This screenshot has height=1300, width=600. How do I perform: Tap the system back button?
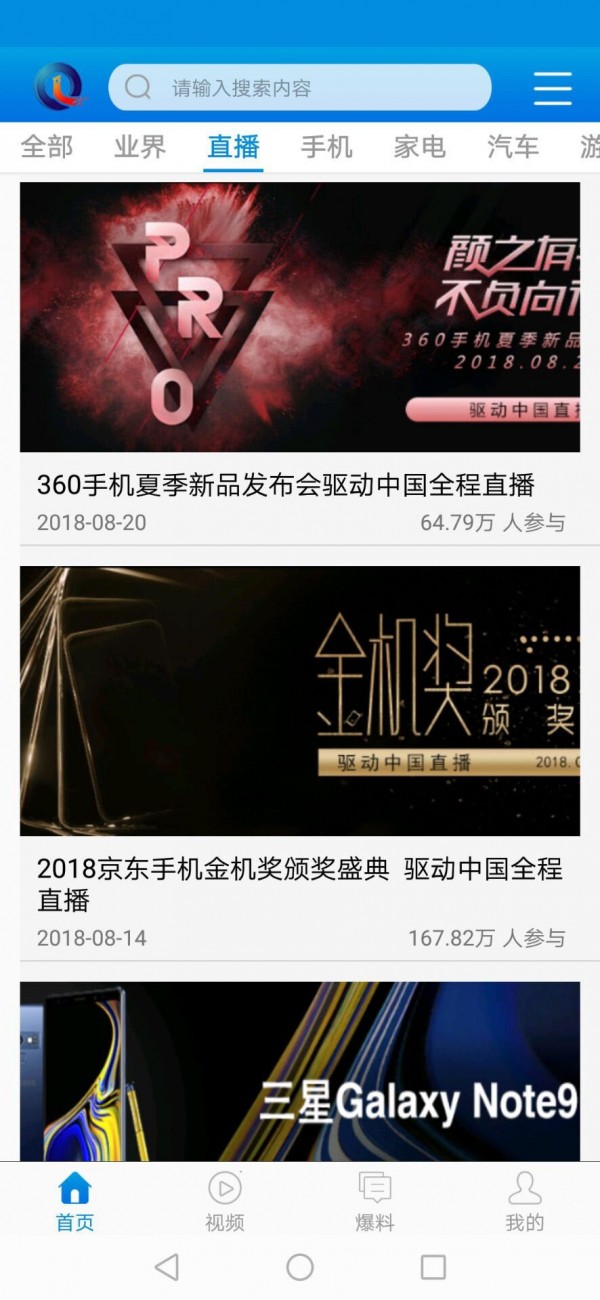tap(167, 1267)
